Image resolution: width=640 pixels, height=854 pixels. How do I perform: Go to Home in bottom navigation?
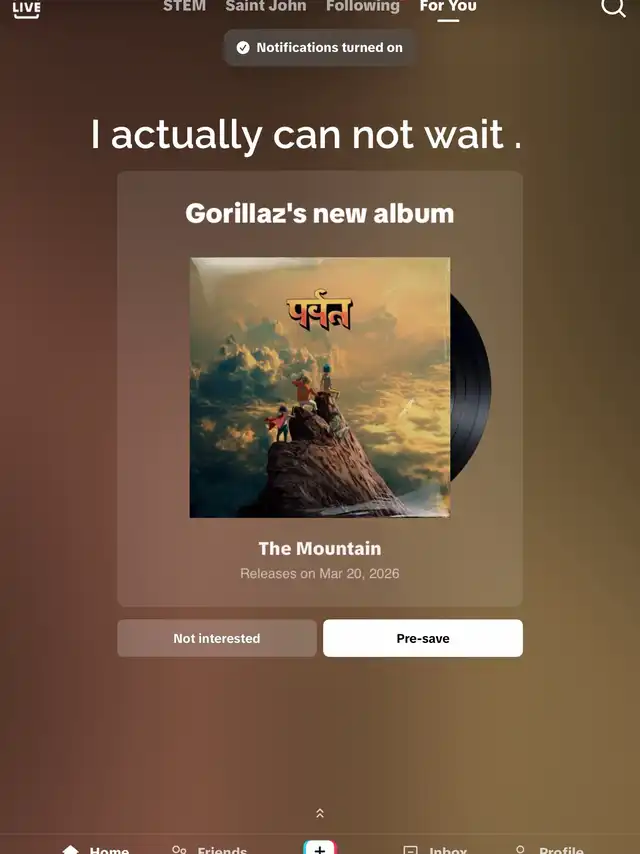point(96,850)
